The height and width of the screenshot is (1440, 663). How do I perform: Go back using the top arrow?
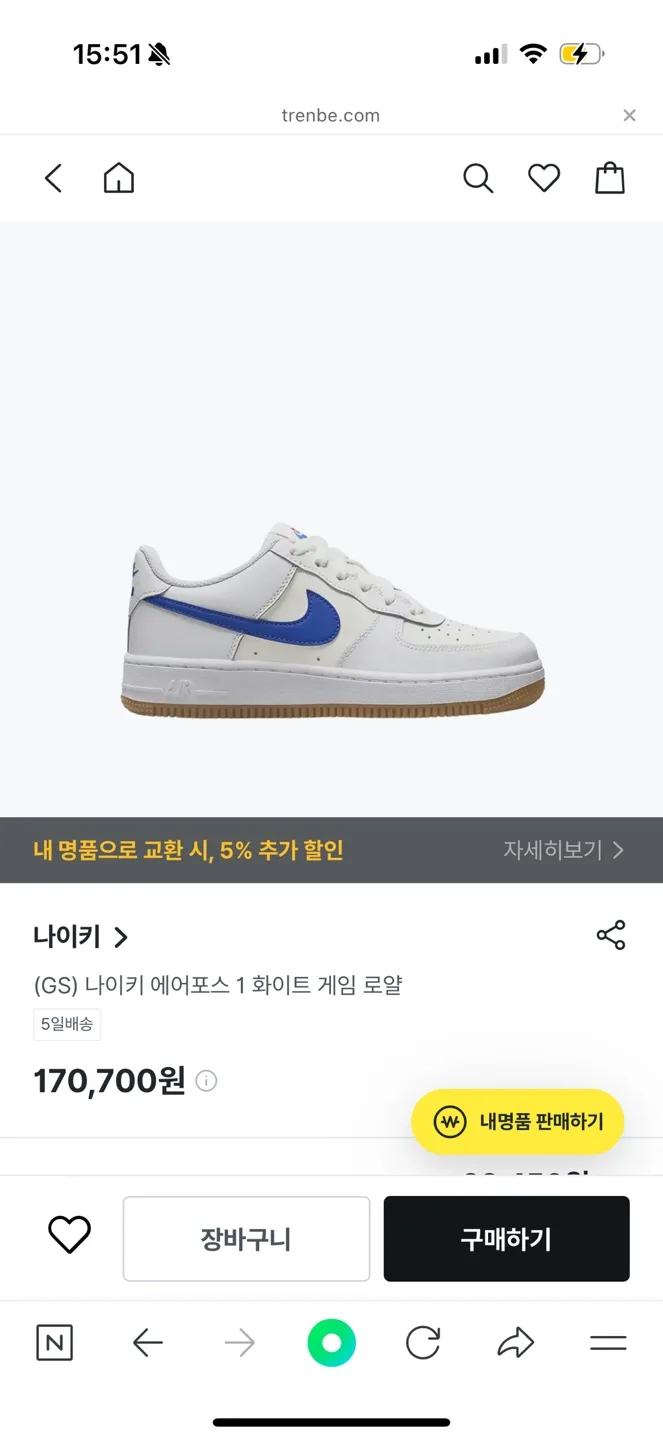54,179
